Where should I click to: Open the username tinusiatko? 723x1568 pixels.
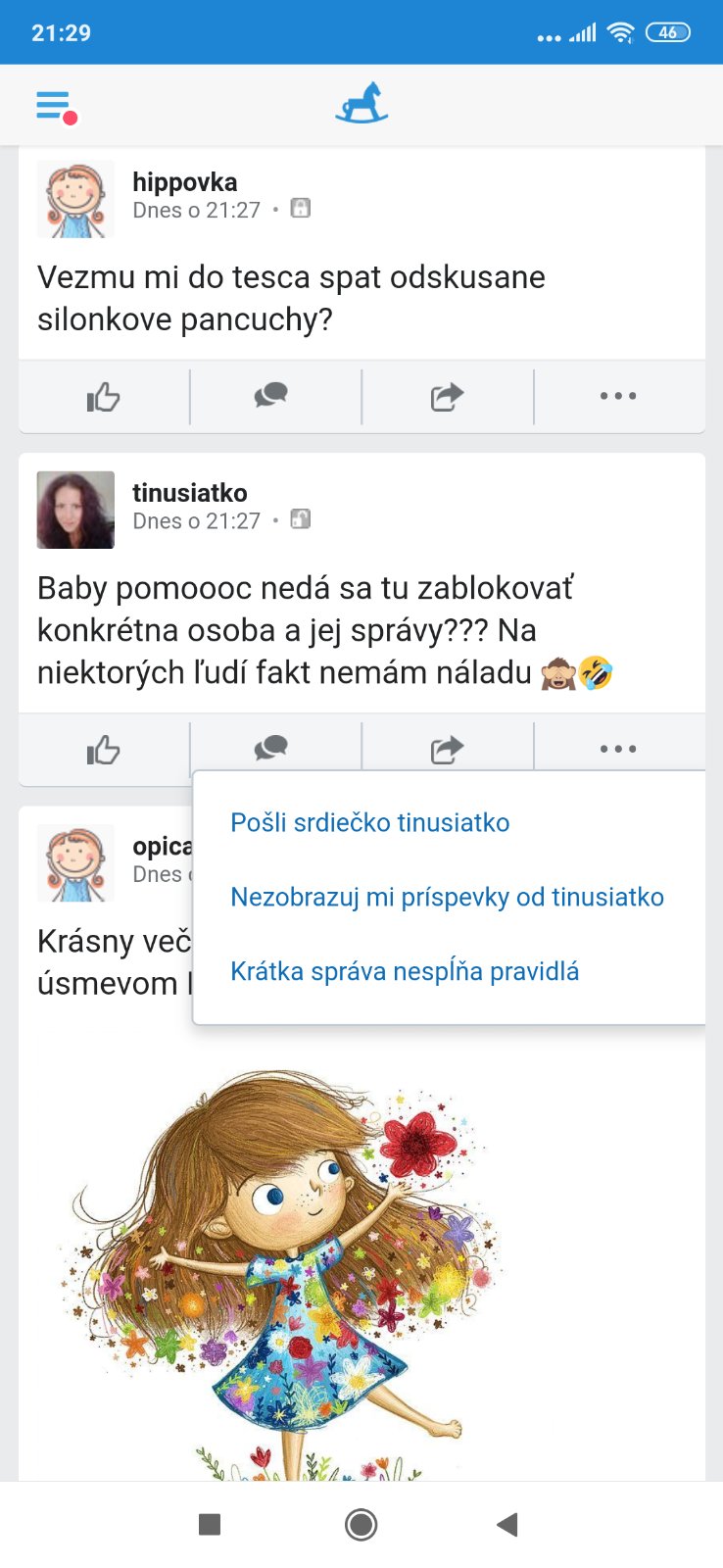pos(189,493)
